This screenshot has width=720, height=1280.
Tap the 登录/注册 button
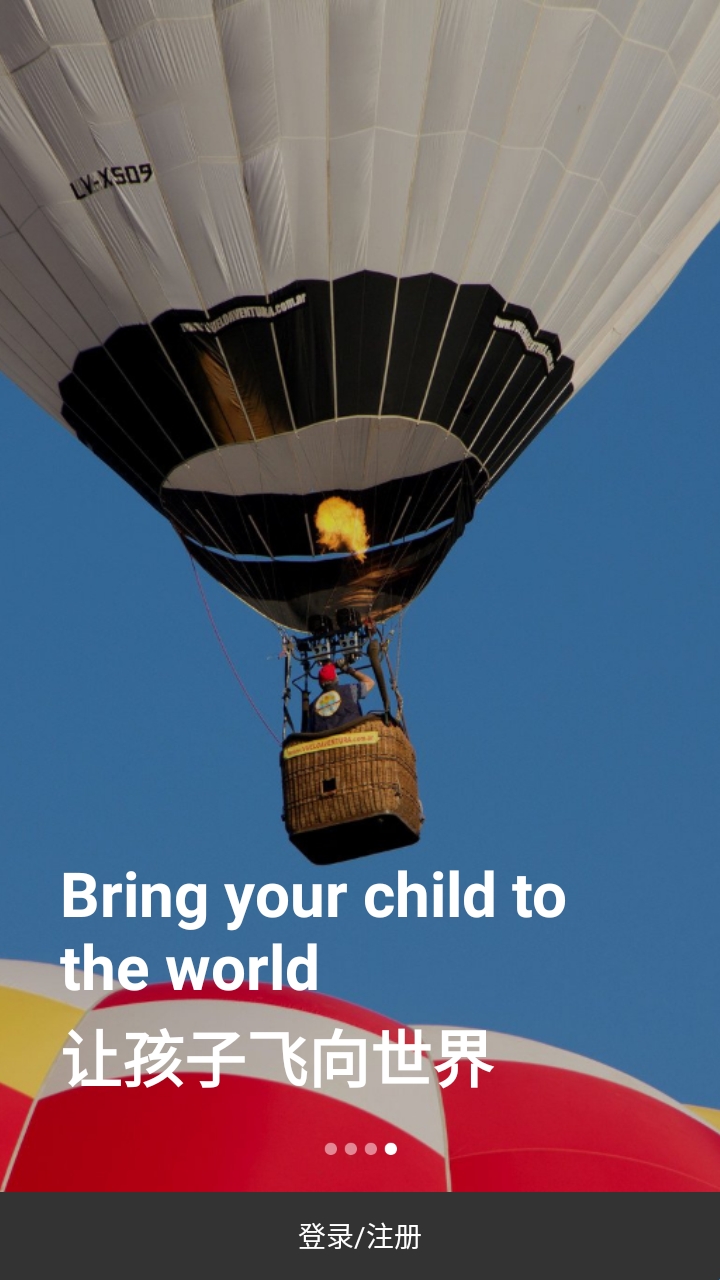pos(360,1236)
